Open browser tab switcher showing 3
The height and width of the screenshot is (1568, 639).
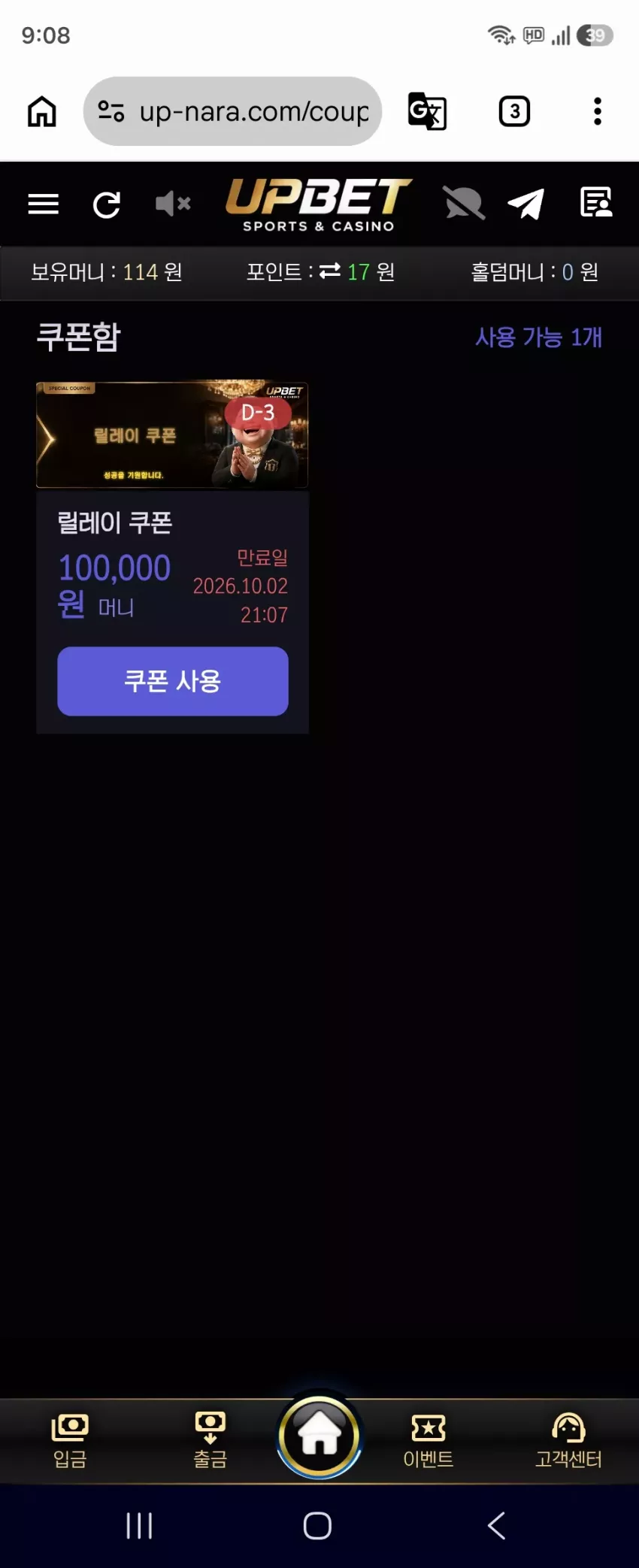(514, 111)
